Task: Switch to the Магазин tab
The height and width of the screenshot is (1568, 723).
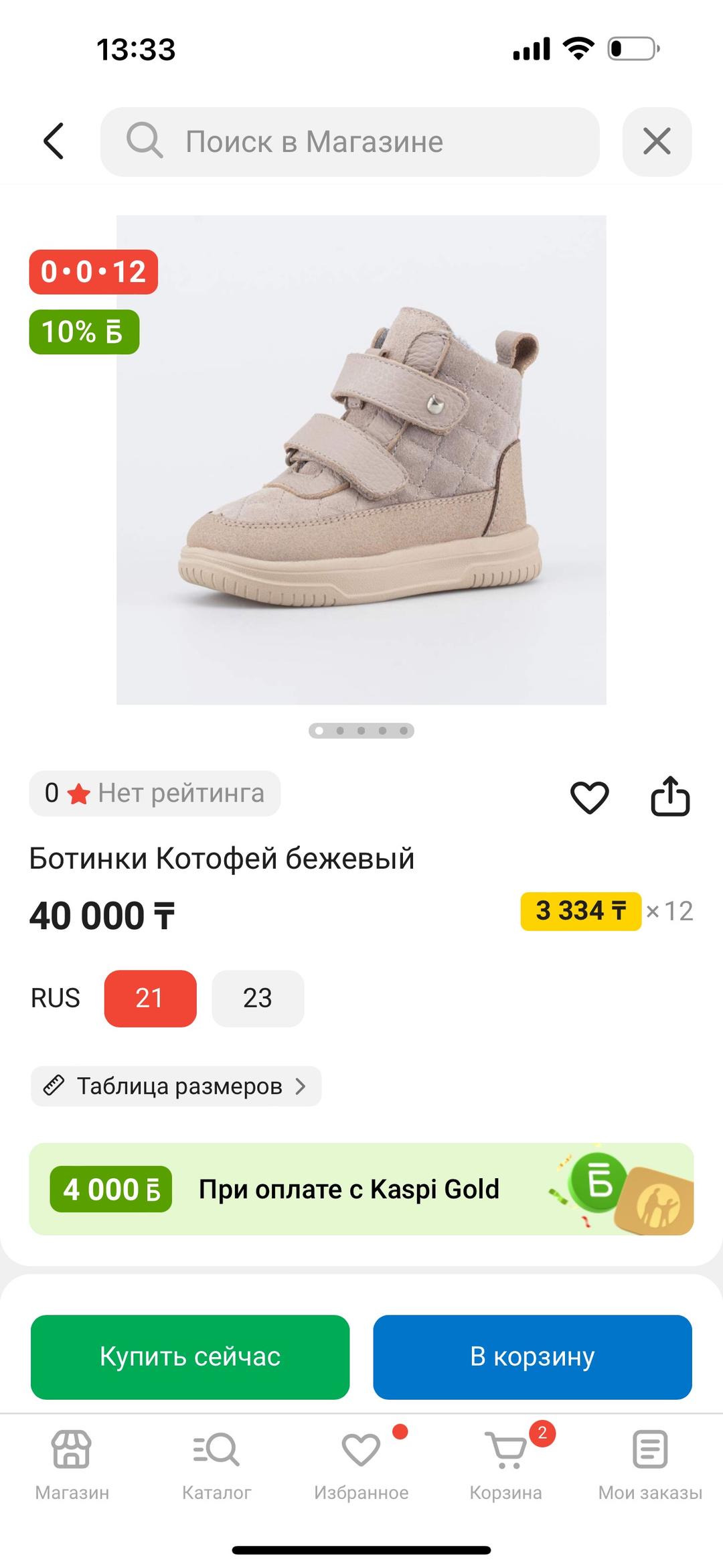Action: click(72, 1466)
